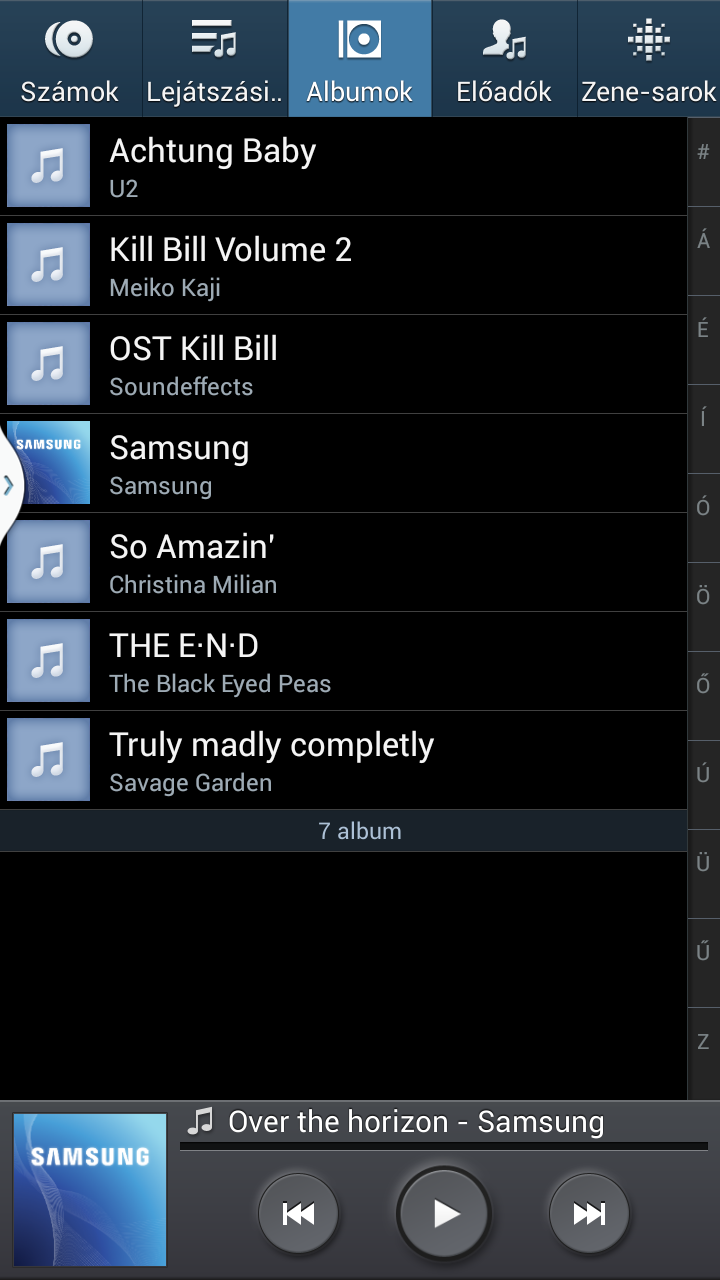720x1280 pixels.
Task: Open Truly madly completly album
Action: point(340,760)
